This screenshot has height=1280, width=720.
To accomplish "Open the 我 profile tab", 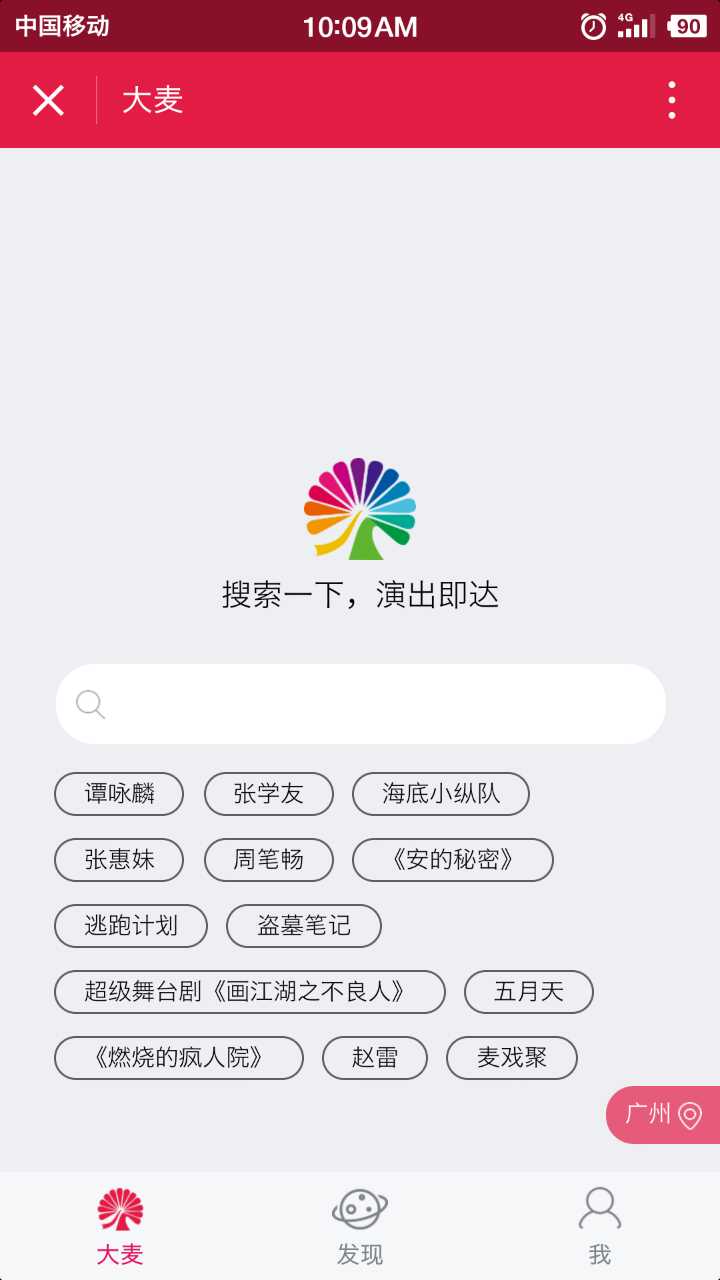I will click(x=599, y=1226).
